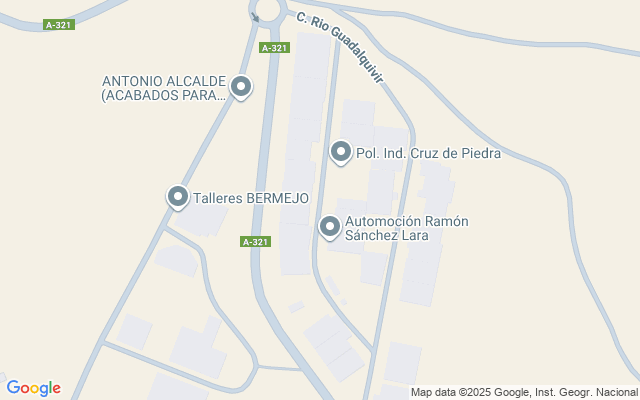Select the ANTONIO ALCALDE place marker
This screenshot has height=400, width=640.
241,87
